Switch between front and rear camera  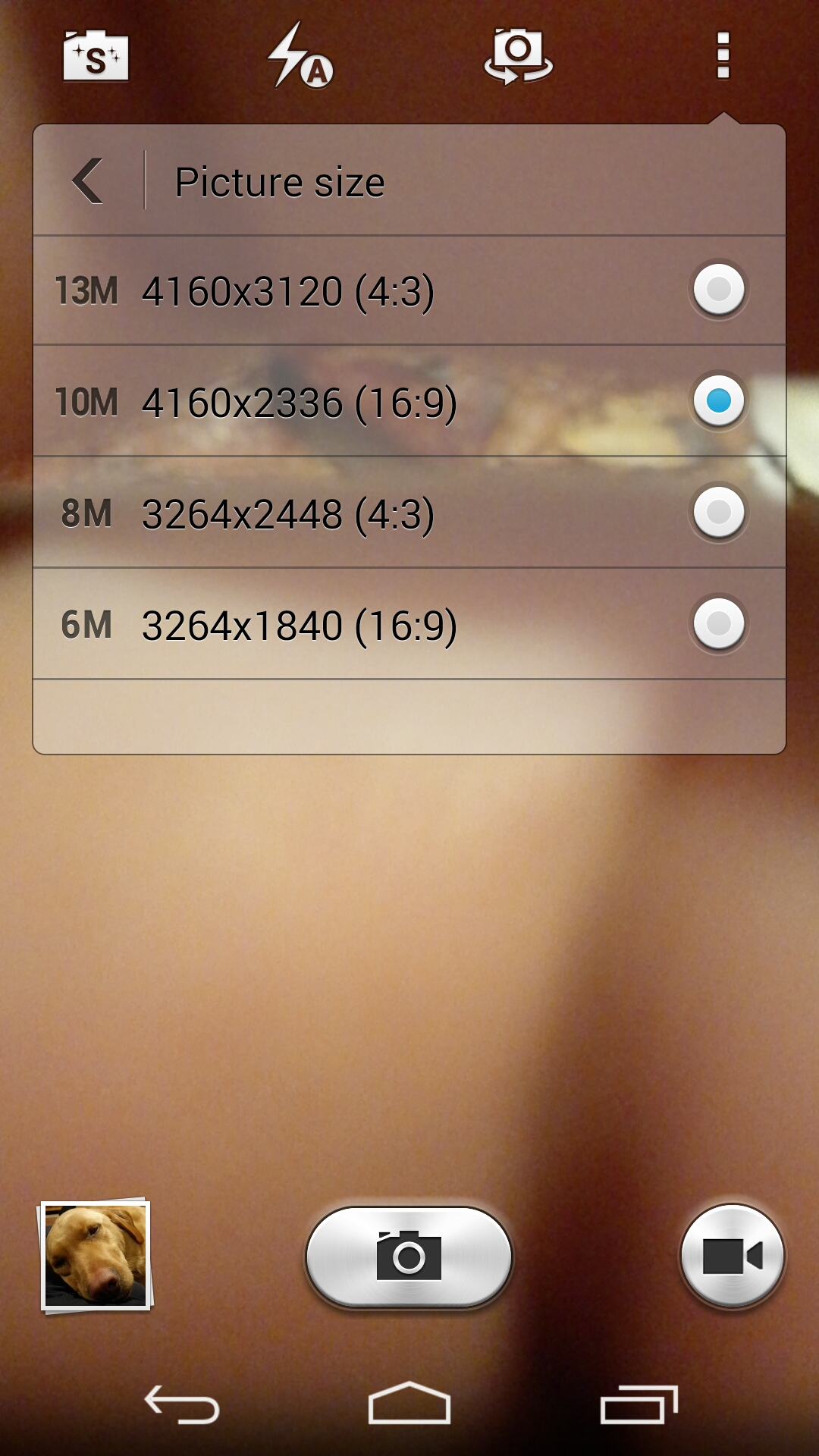point(518,56)
